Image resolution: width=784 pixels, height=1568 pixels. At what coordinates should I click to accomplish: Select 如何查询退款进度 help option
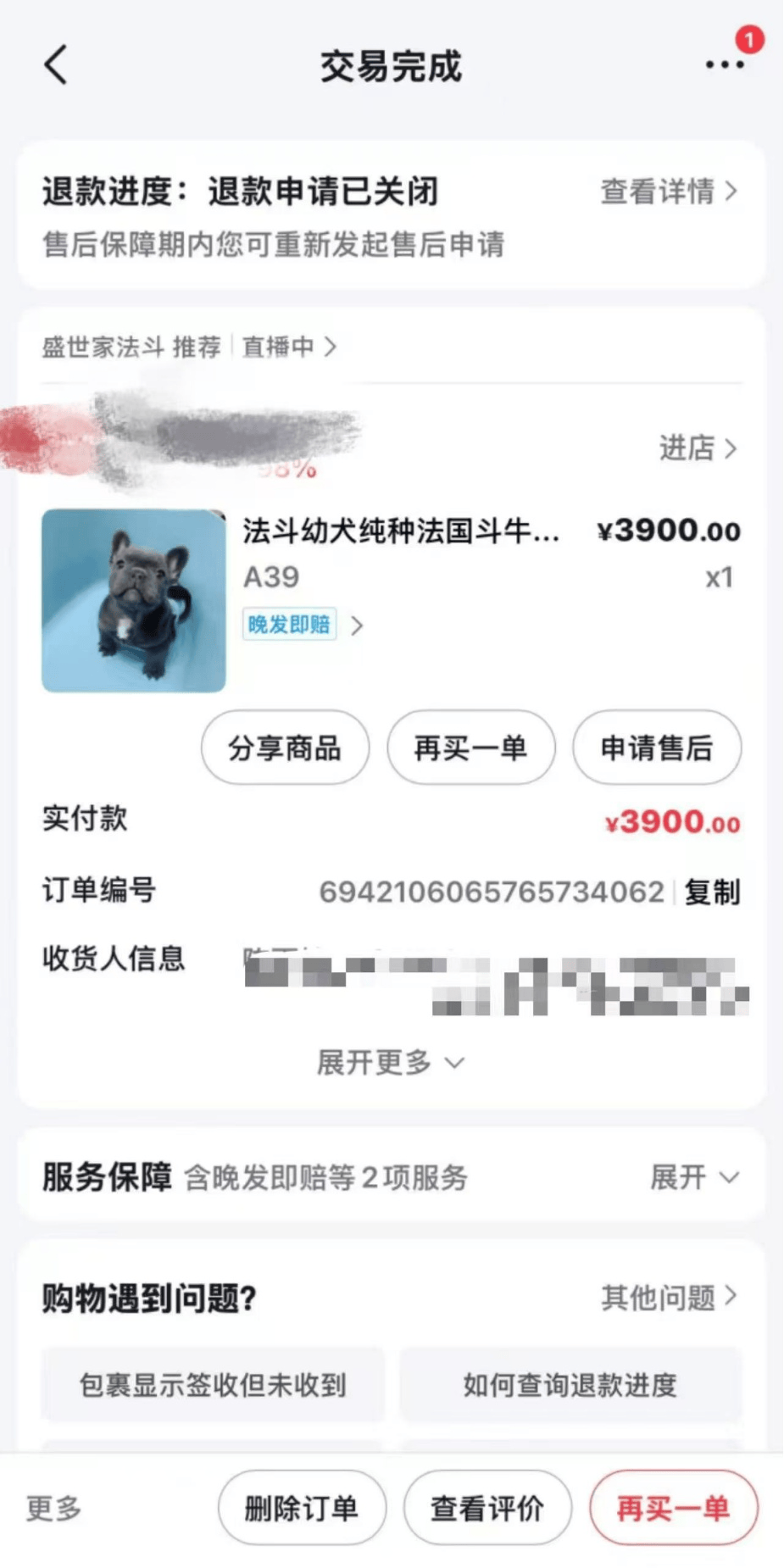point(570,1385)
